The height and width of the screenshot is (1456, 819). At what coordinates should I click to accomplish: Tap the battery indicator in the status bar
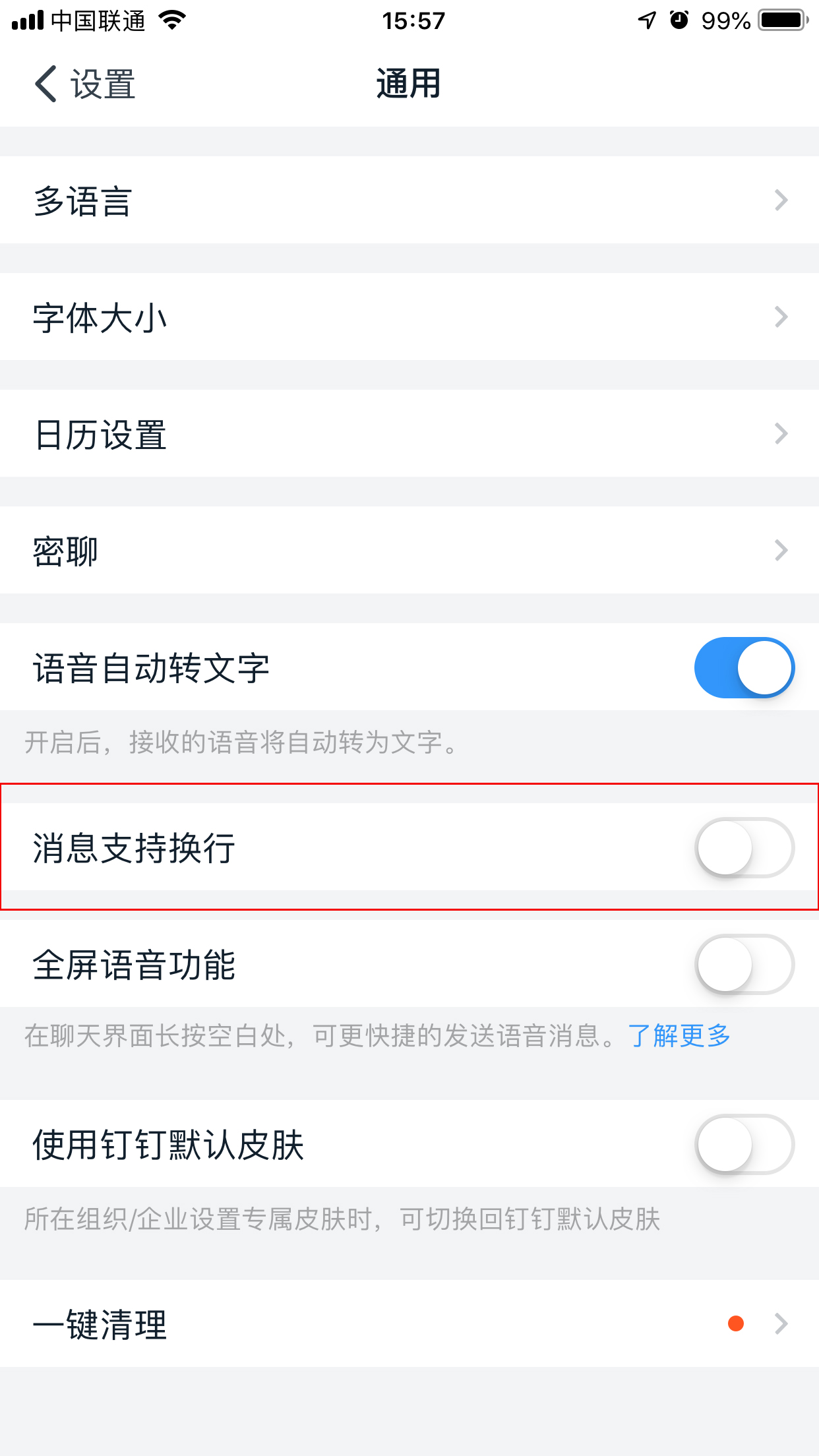tap(781, 20)
